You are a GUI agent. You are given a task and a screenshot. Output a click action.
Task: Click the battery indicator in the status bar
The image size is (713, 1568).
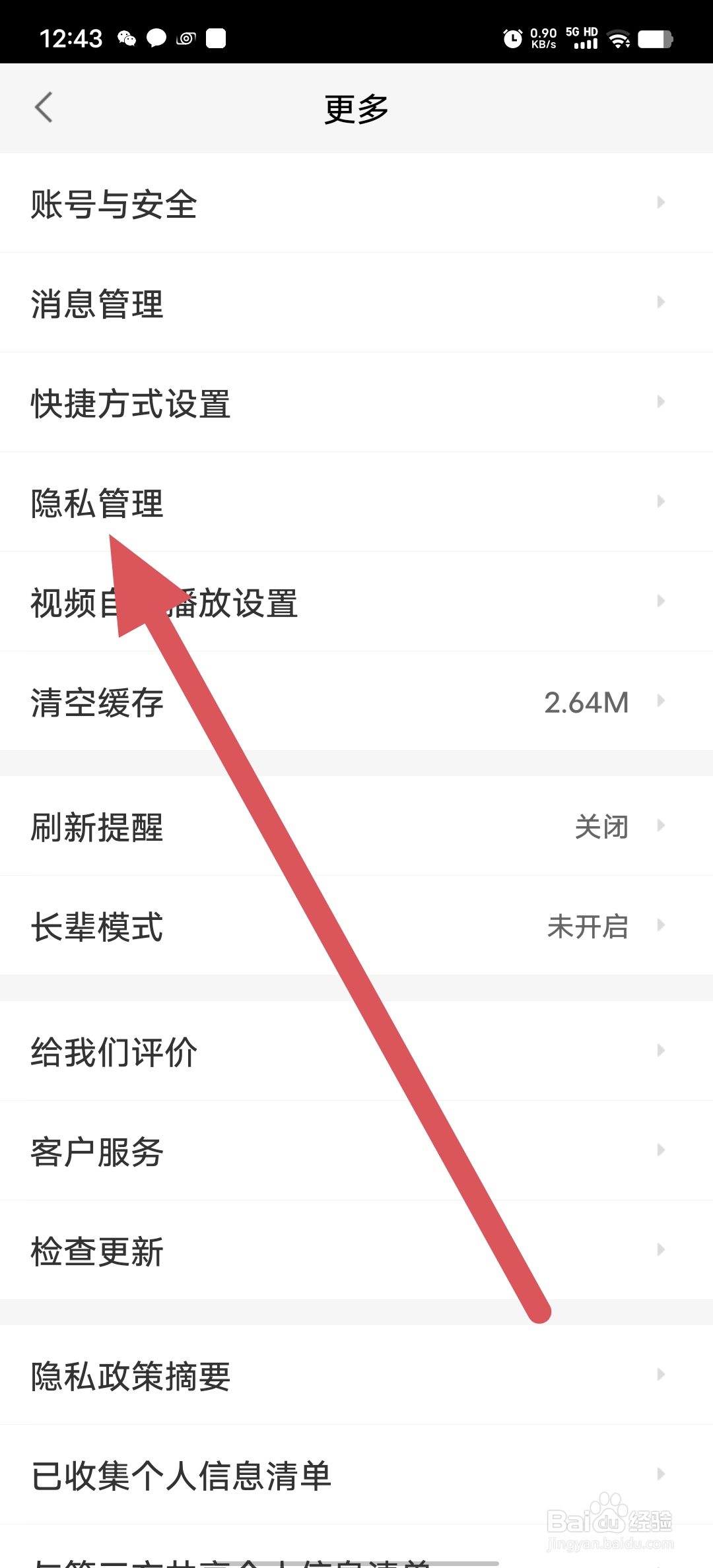coord(656,40)
